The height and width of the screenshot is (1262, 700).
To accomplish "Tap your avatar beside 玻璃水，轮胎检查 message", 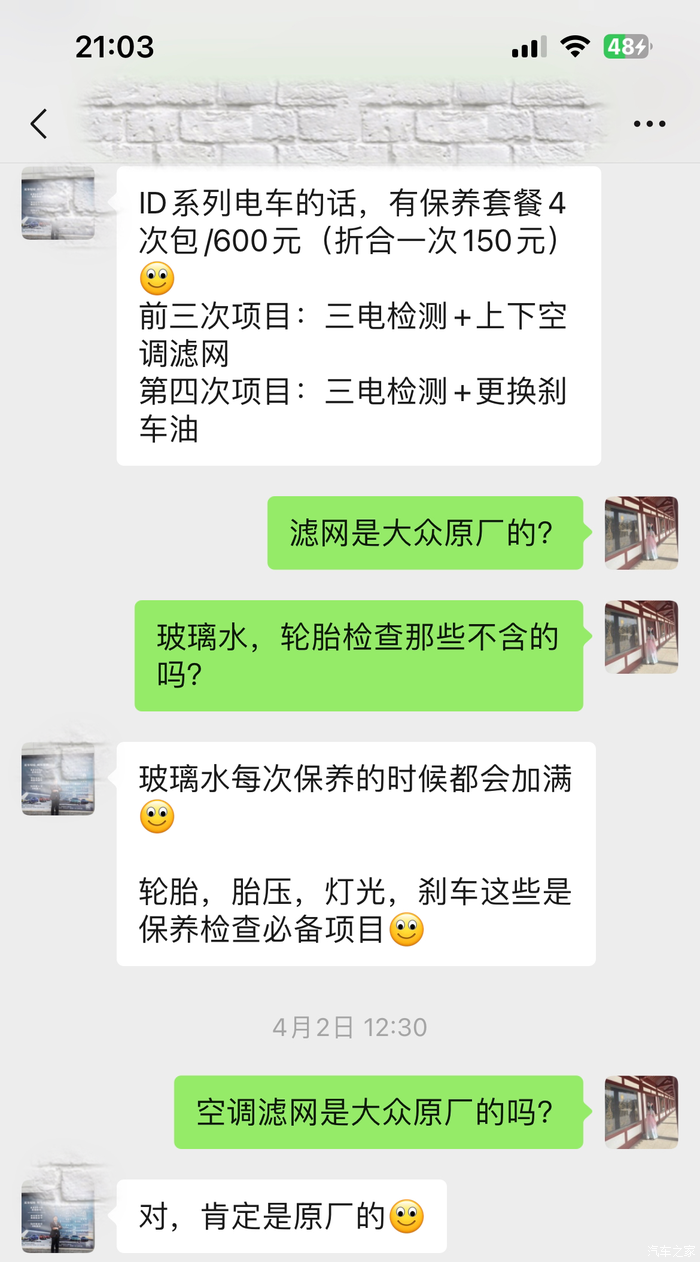I will (x=641, y=637).
